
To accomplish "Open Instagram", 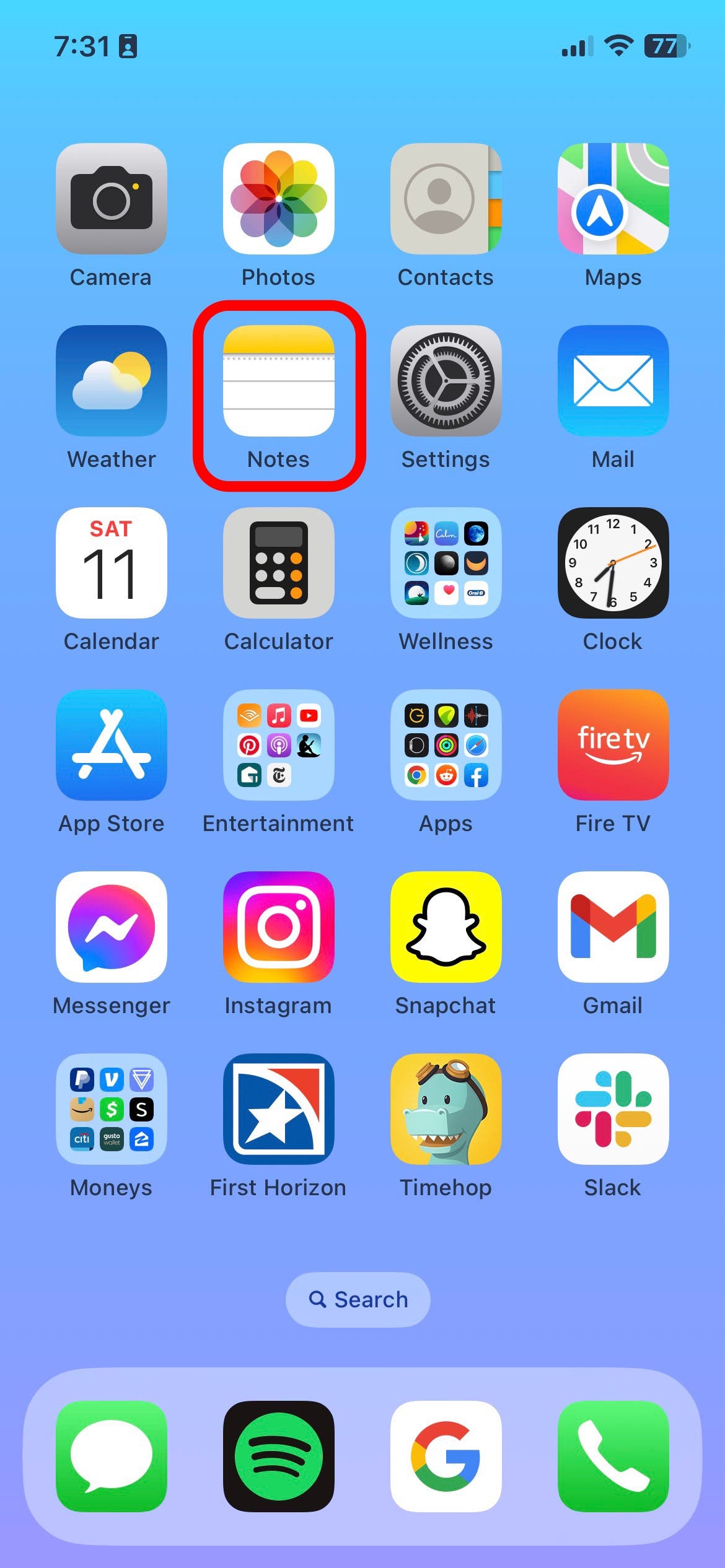I will click(x=278, y=927).
